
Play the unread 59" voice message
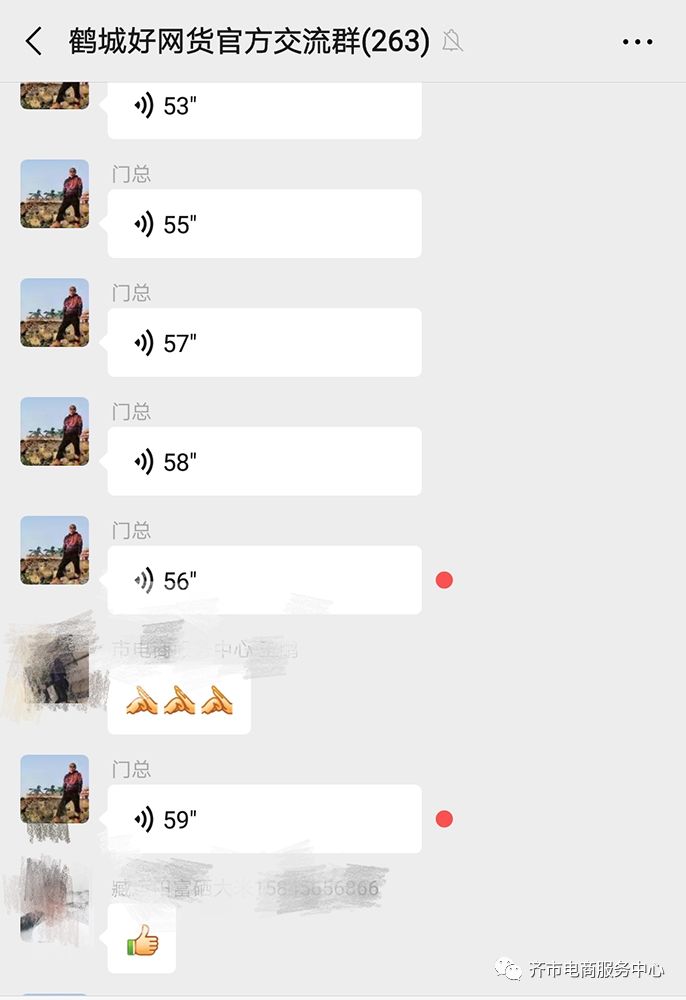264,819
